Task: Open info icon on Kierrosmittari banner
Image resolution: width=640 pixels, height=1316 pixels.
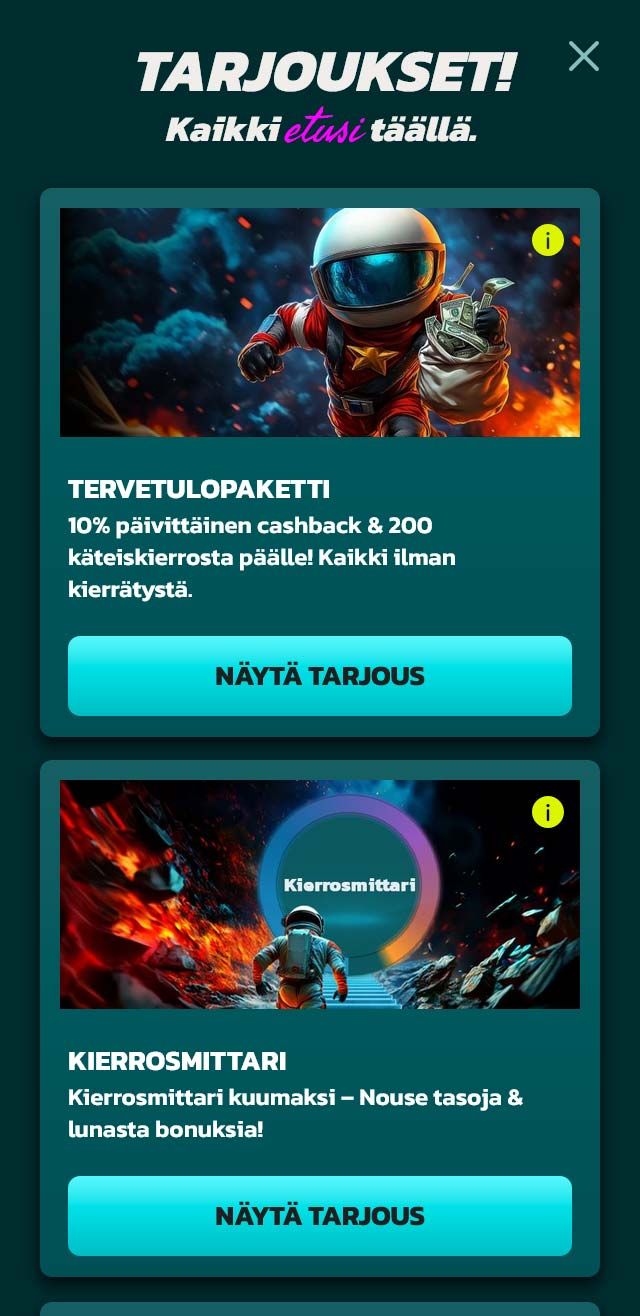Action: pos(548,812)
